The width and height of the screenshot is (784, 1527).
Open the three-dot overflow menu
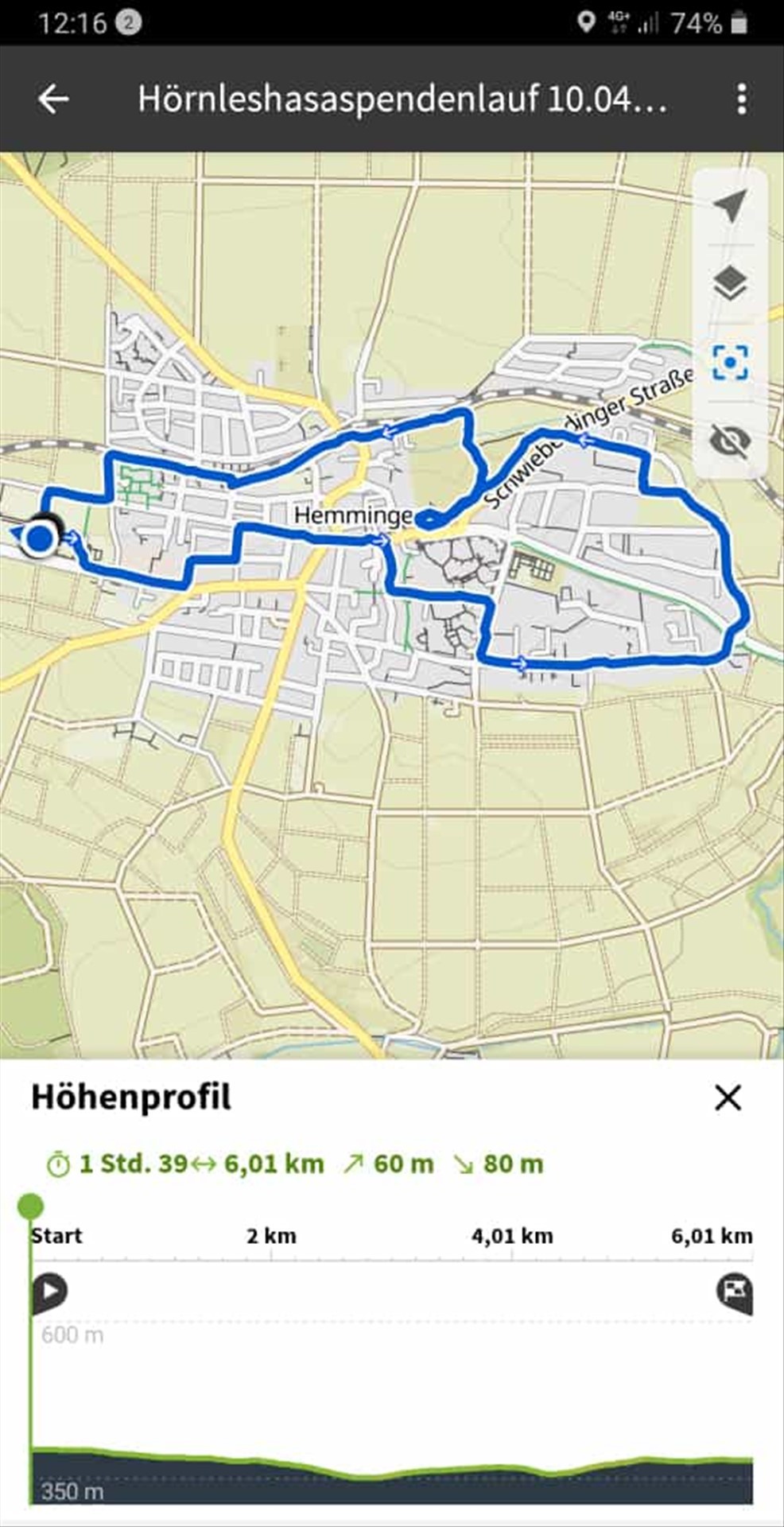[741, 99]
